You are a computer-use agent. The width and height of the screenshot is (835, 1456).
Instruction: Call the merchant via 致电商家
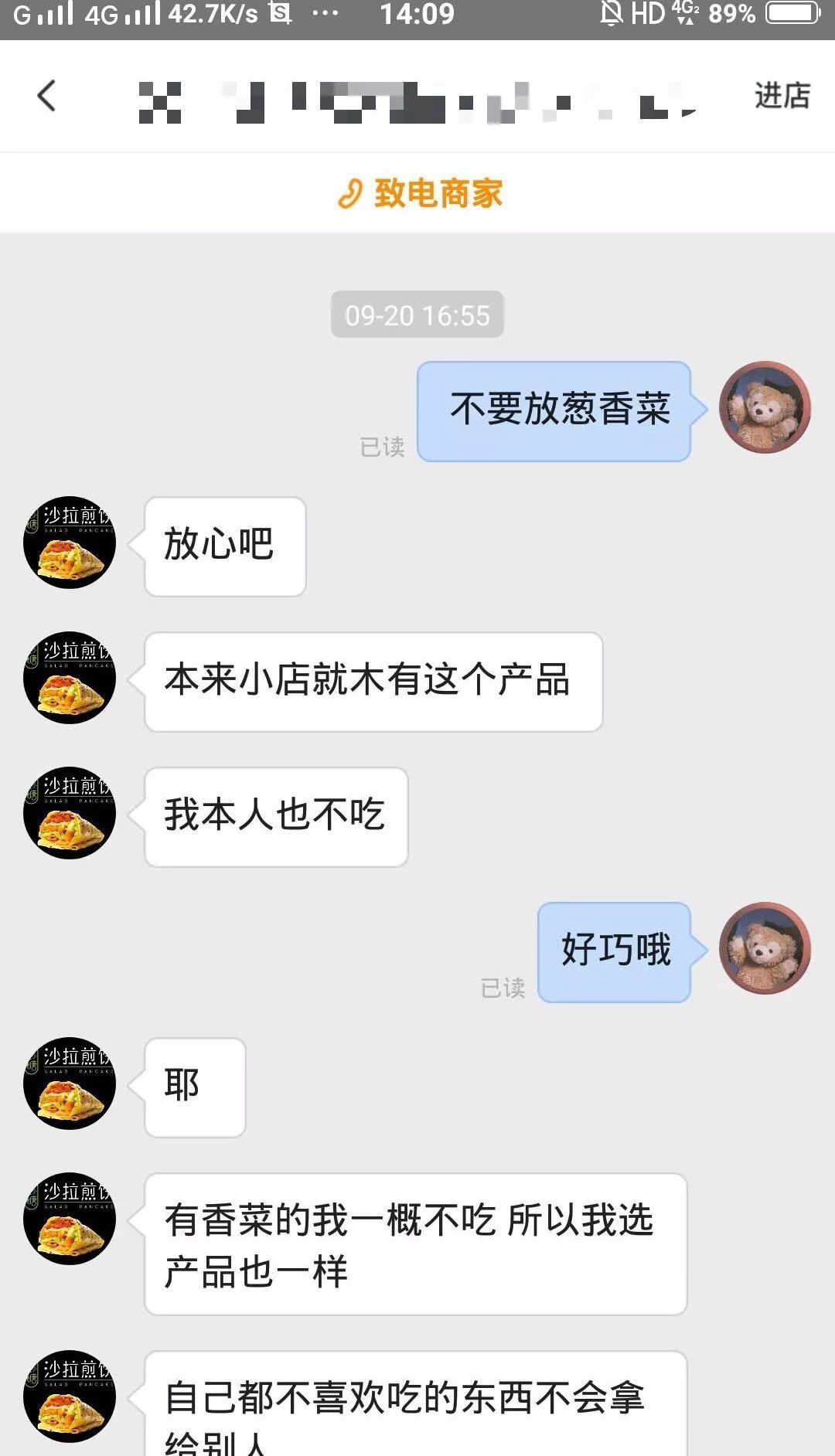pos(420,193)
